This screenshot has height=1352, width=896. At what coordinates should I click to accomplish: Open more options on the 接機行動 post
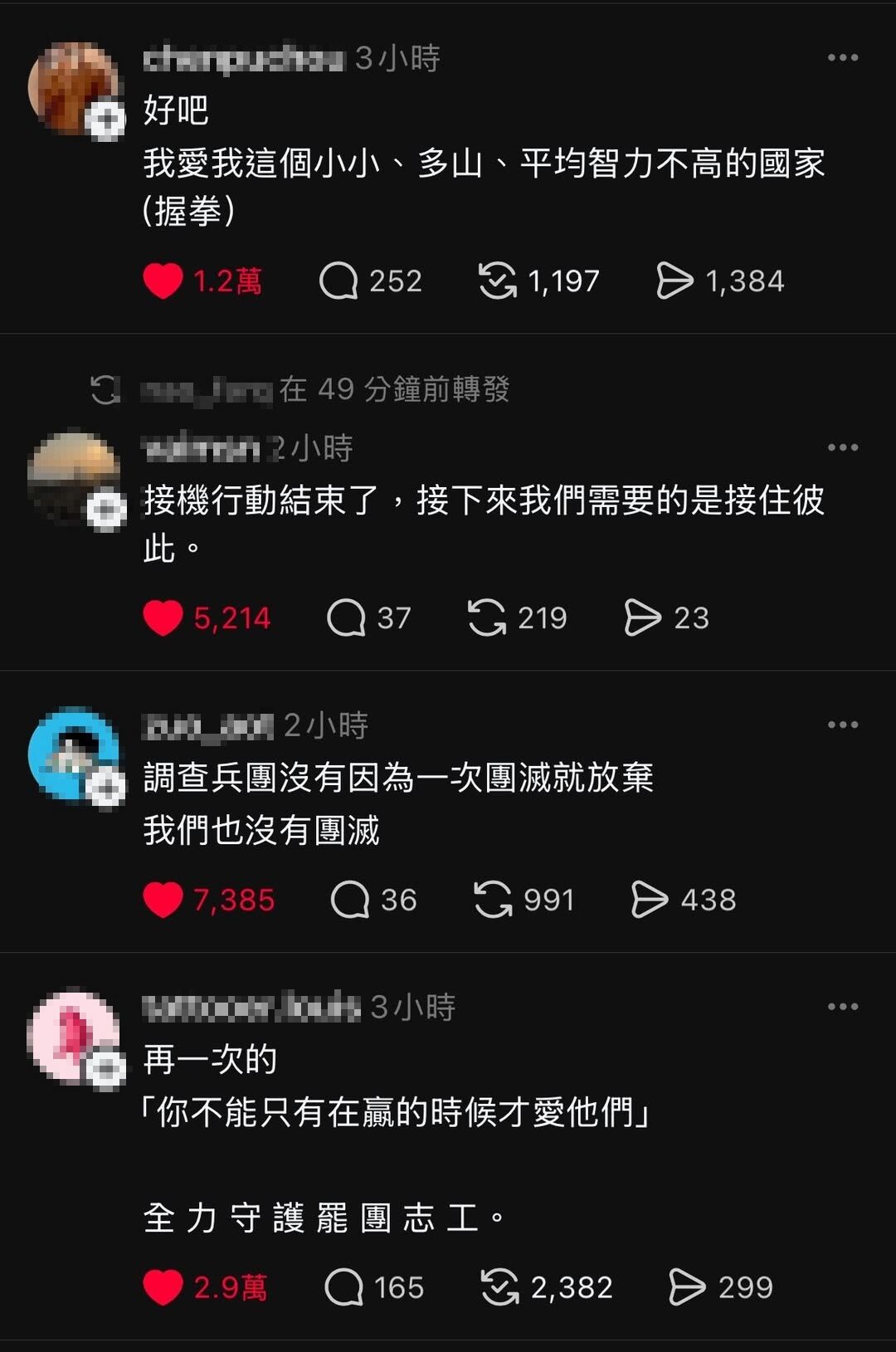pyautogui.click(x=845, y=448)
